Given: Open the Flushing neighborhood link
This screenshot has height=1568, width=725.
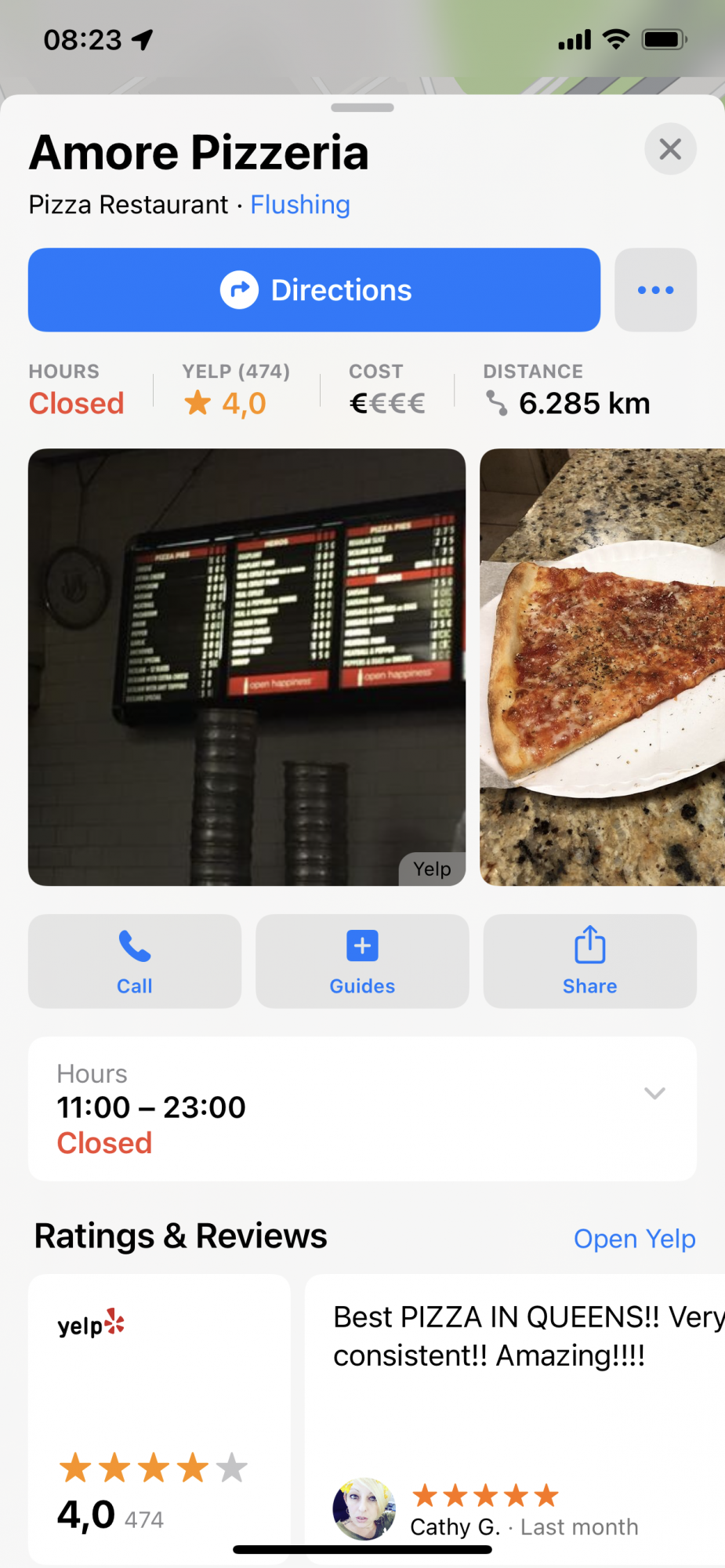Looking at the screenshot, I should tap(300, 205).
